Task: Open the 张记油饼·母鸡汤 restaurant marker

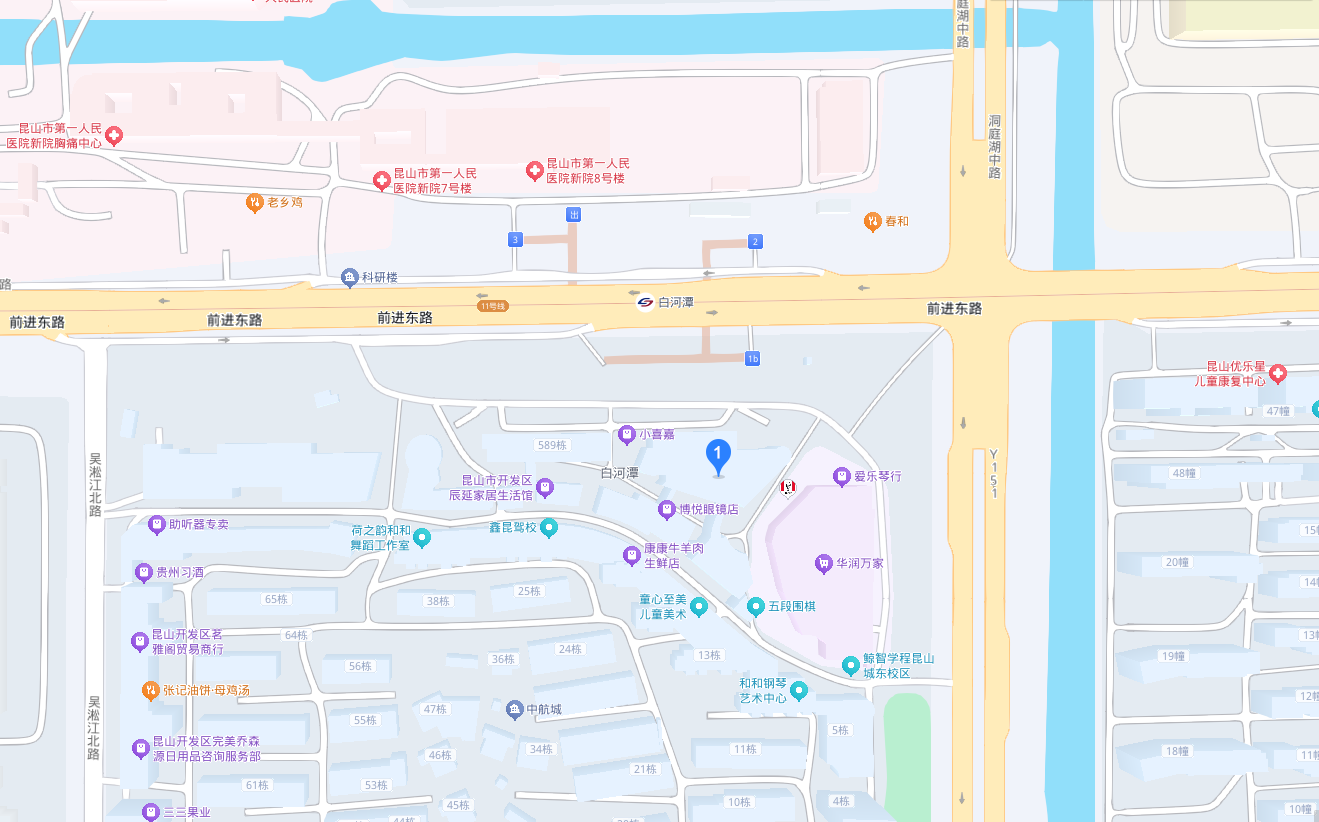Action: pos(150,690)
